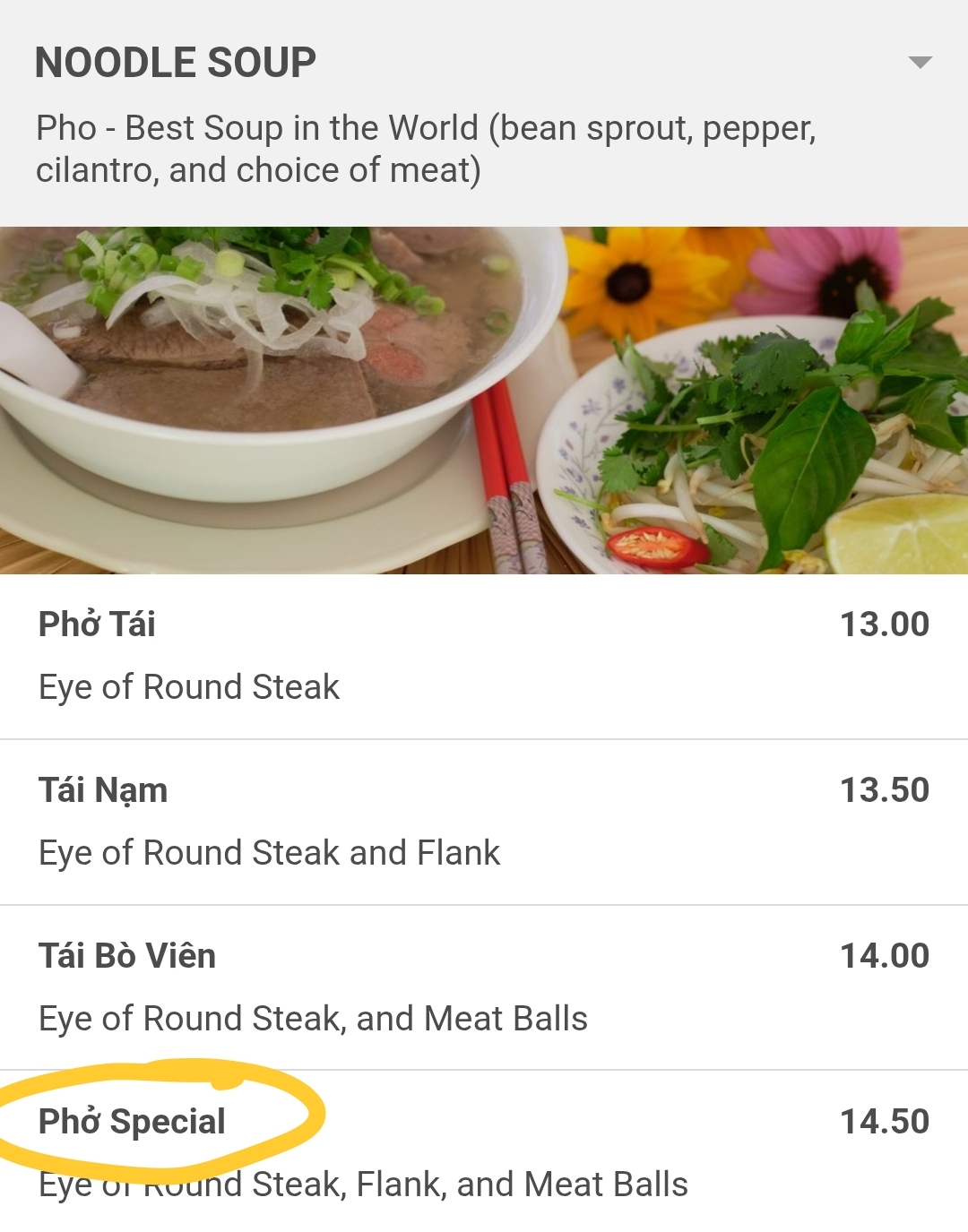The image size is (968, 1232).
Task: Collapse the Noodle Soup section arrow
Action: pyautogui.click(x=920, y=62)
